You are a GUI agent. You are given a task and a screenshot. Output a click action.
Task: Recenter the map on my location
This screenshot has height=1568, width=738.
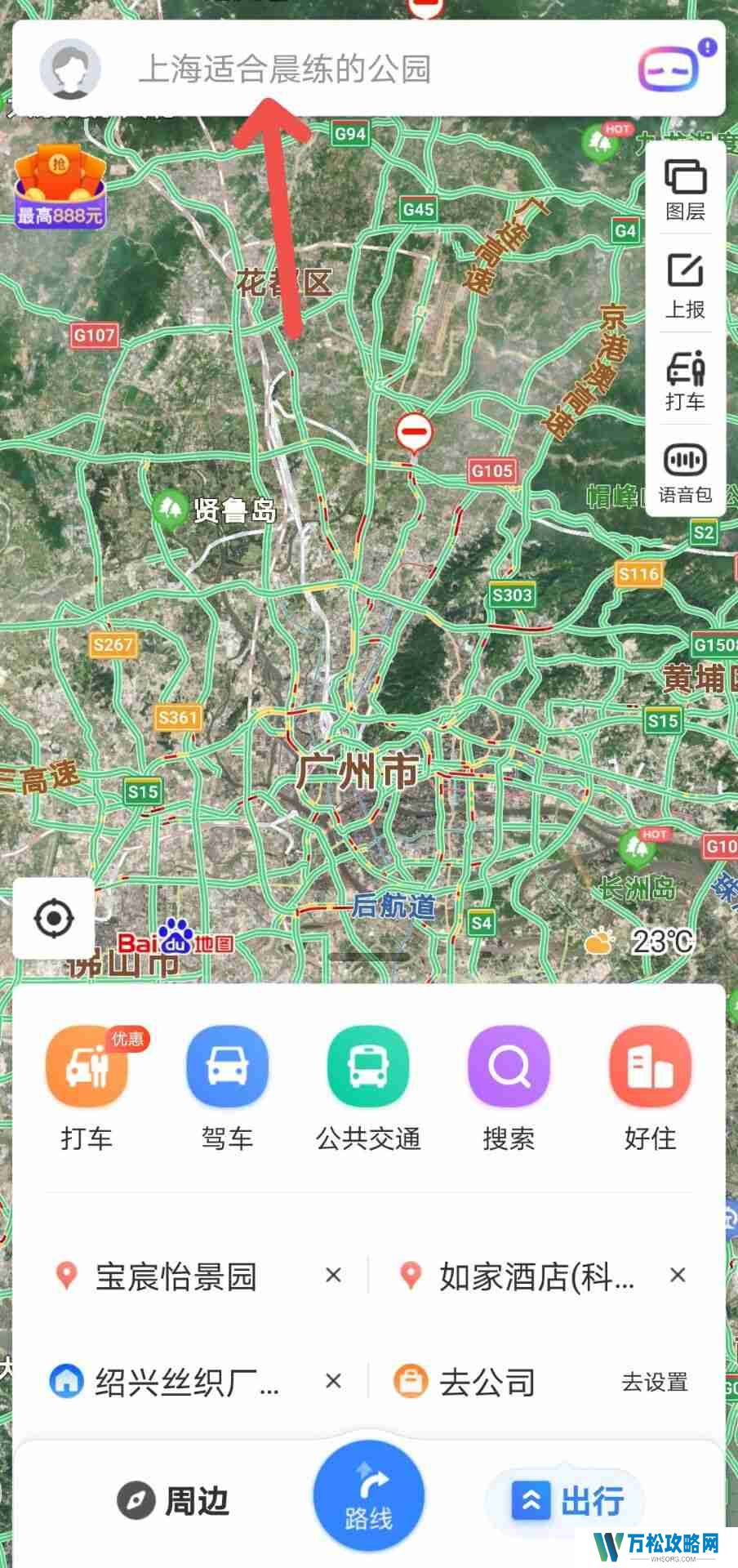click(54, 918)
